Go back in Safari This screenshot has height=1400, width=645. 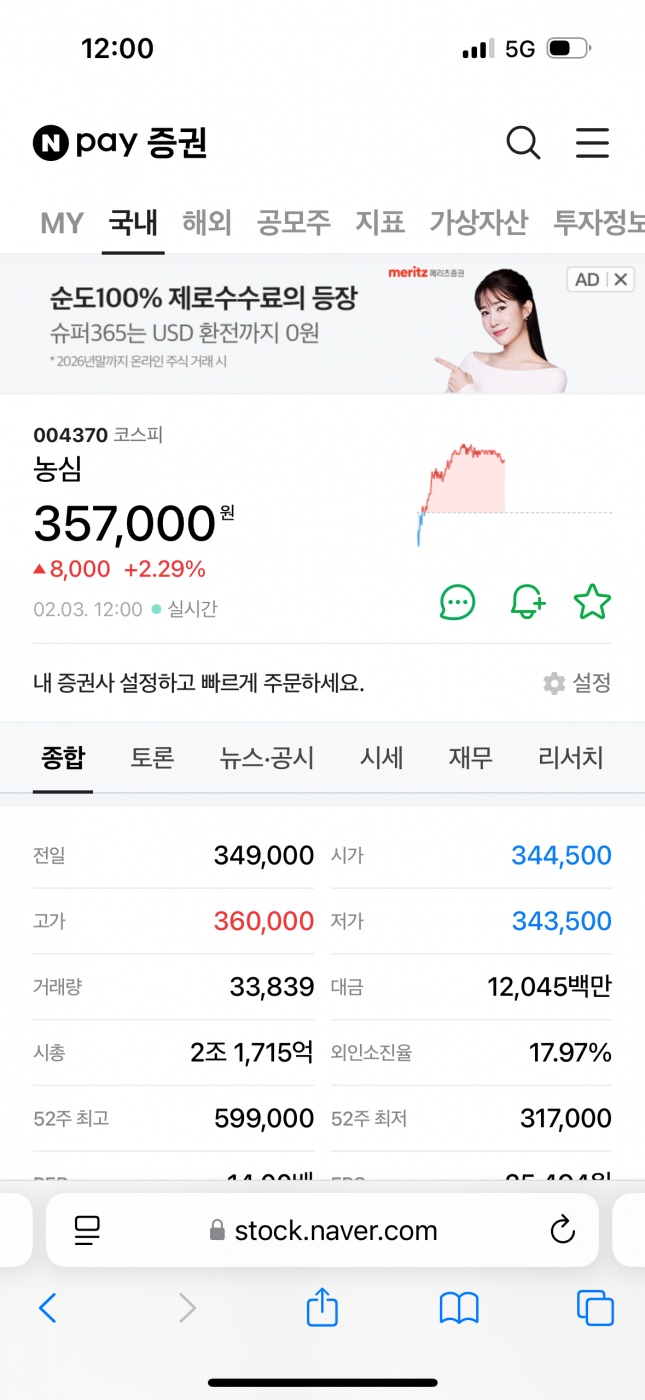47,1308
